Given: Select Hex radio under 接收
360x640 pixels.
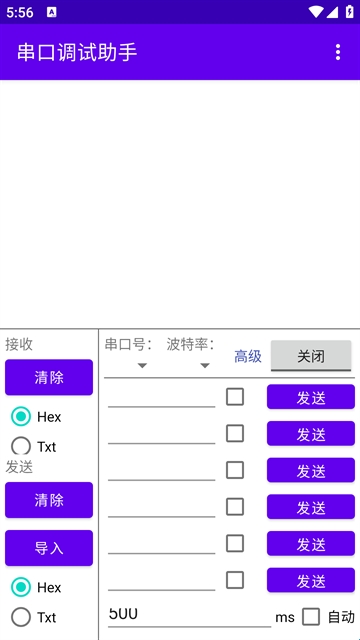Looking at the screenshot, I should pos(21,416).
